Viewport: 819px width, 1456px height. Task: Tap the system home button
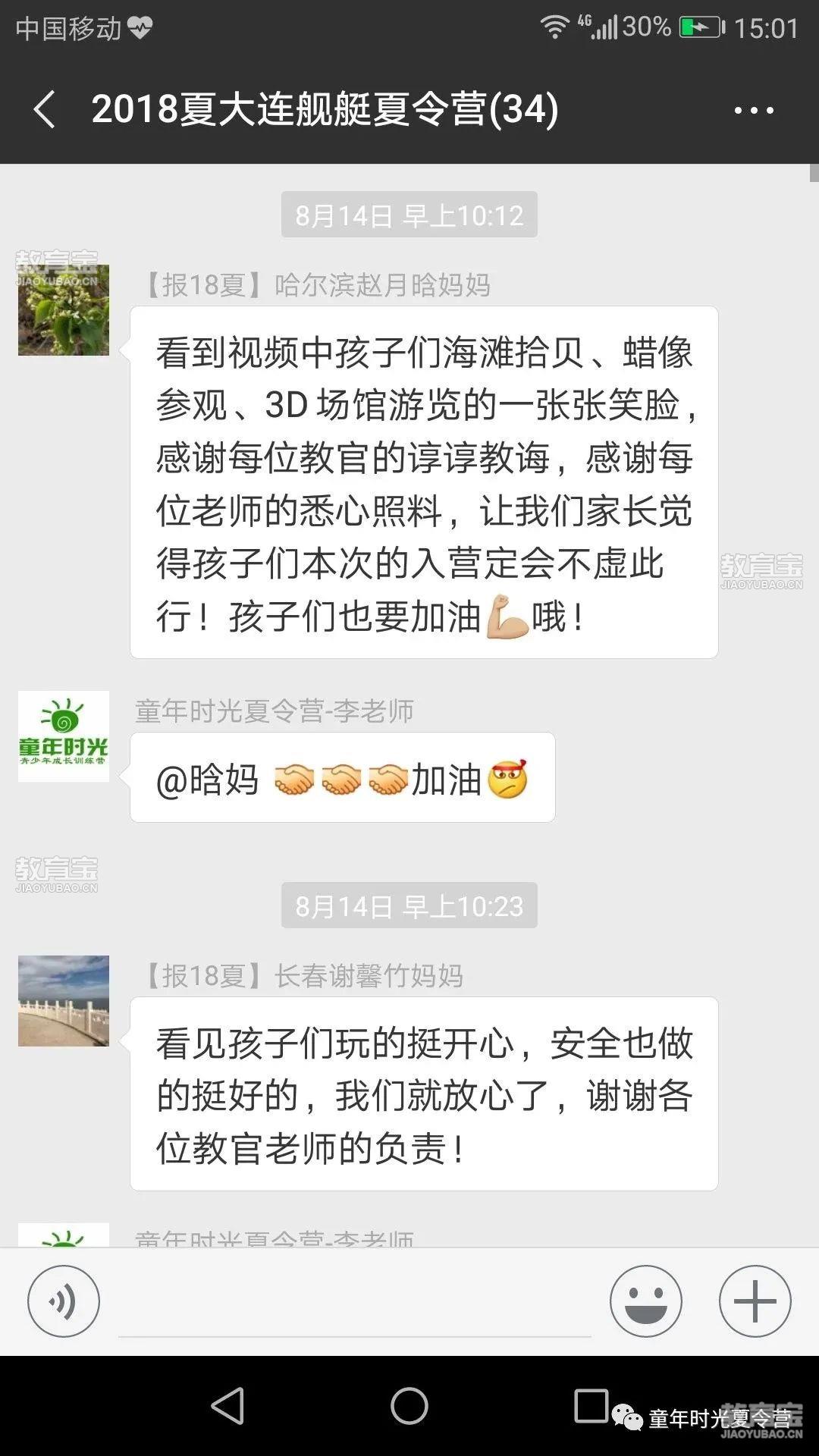(x=409, y=1406)
